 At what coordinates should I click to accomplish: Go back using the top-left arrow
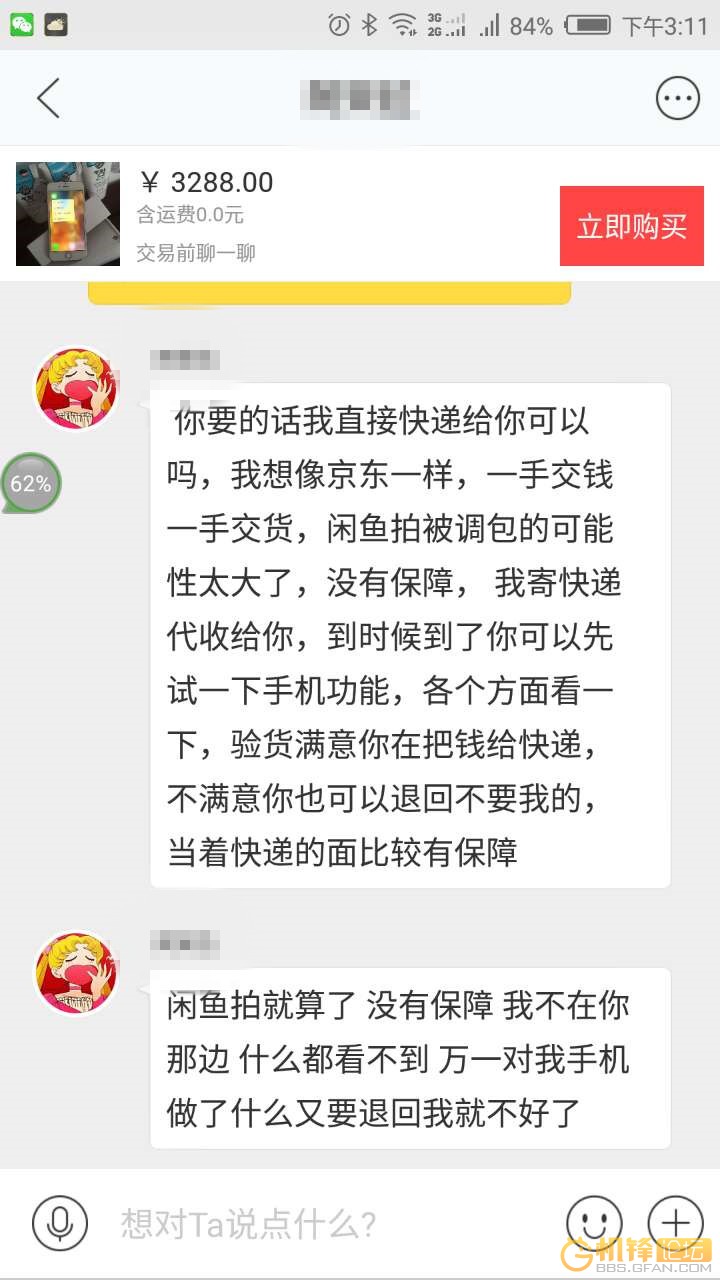tap(48, 98)
